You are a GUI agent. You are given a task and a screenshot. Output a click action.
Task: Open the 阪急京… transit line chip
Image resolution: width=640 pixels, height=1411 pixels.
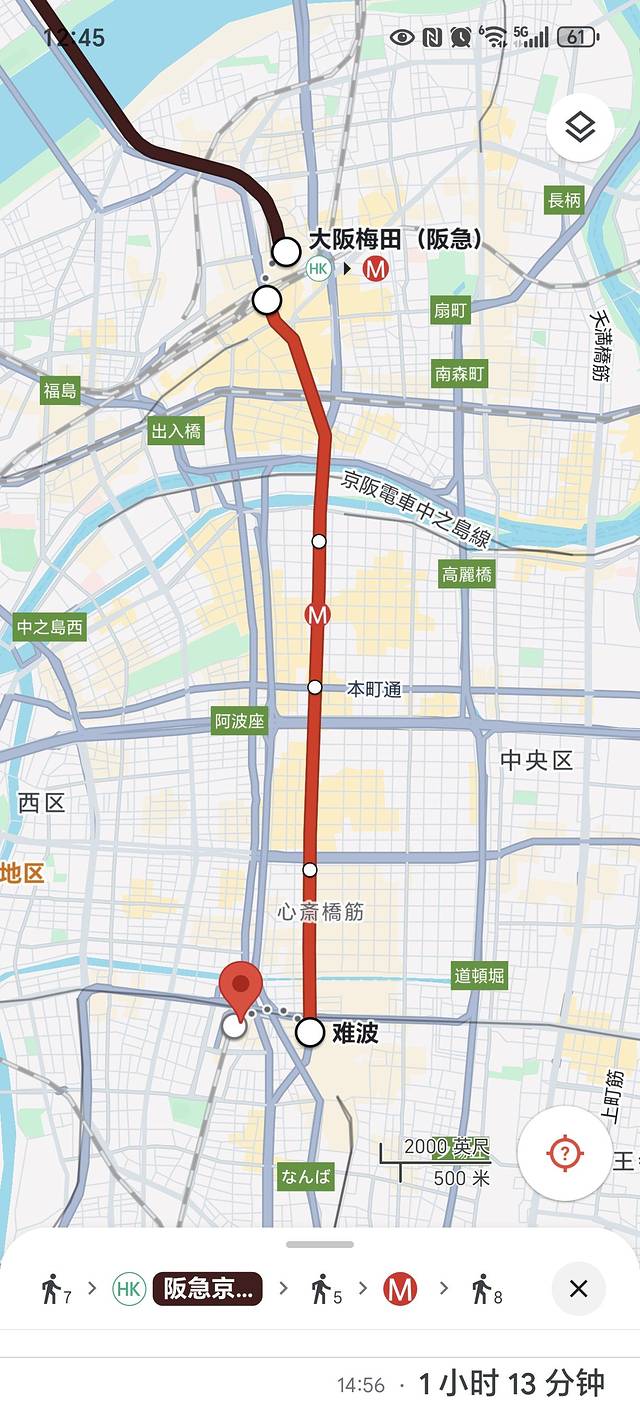pos(211,1289)
